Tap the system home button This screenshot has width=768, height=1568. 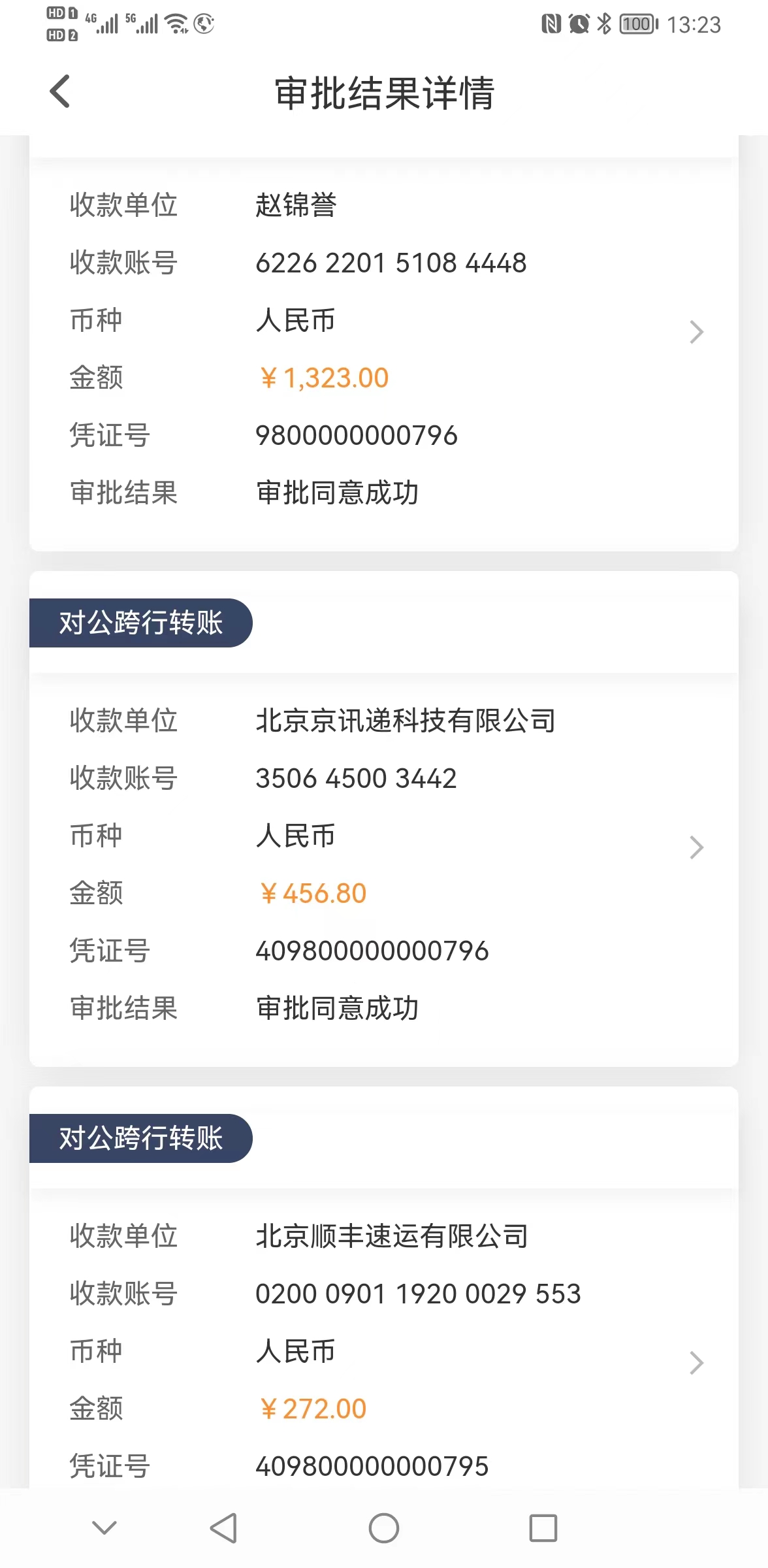click(x=383, y=1528)
